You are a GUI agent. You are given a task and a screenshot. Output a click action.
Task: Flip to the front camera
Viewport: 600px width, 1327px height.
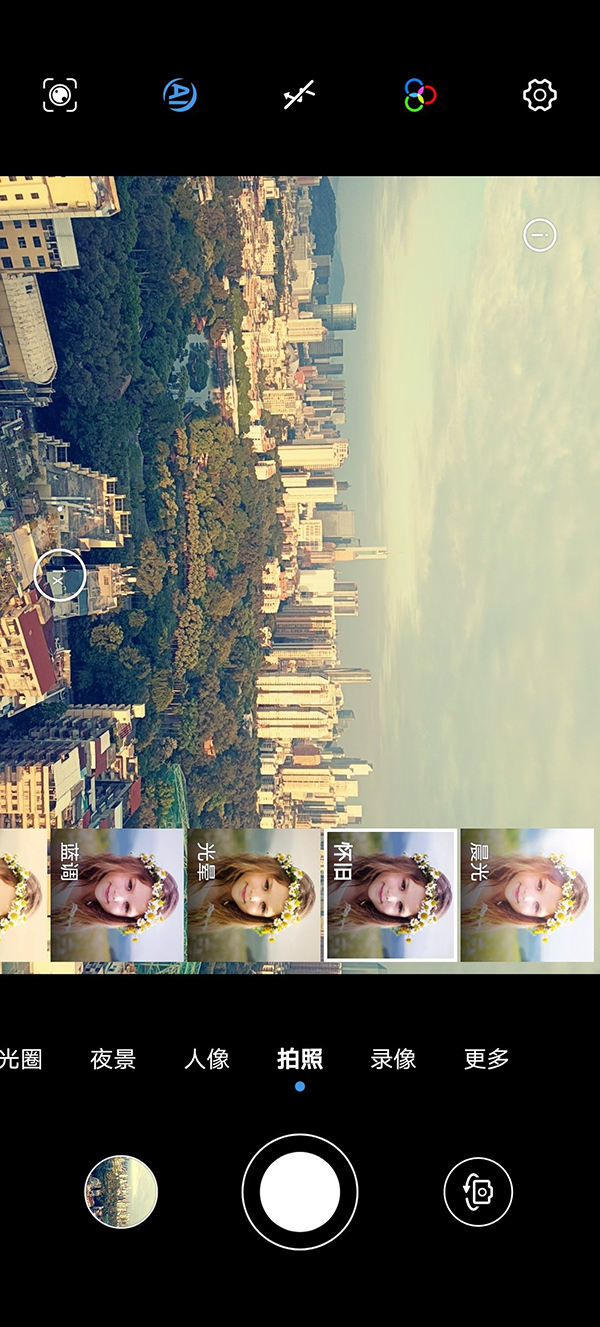pyautogui.click(x=478, y=1191)
